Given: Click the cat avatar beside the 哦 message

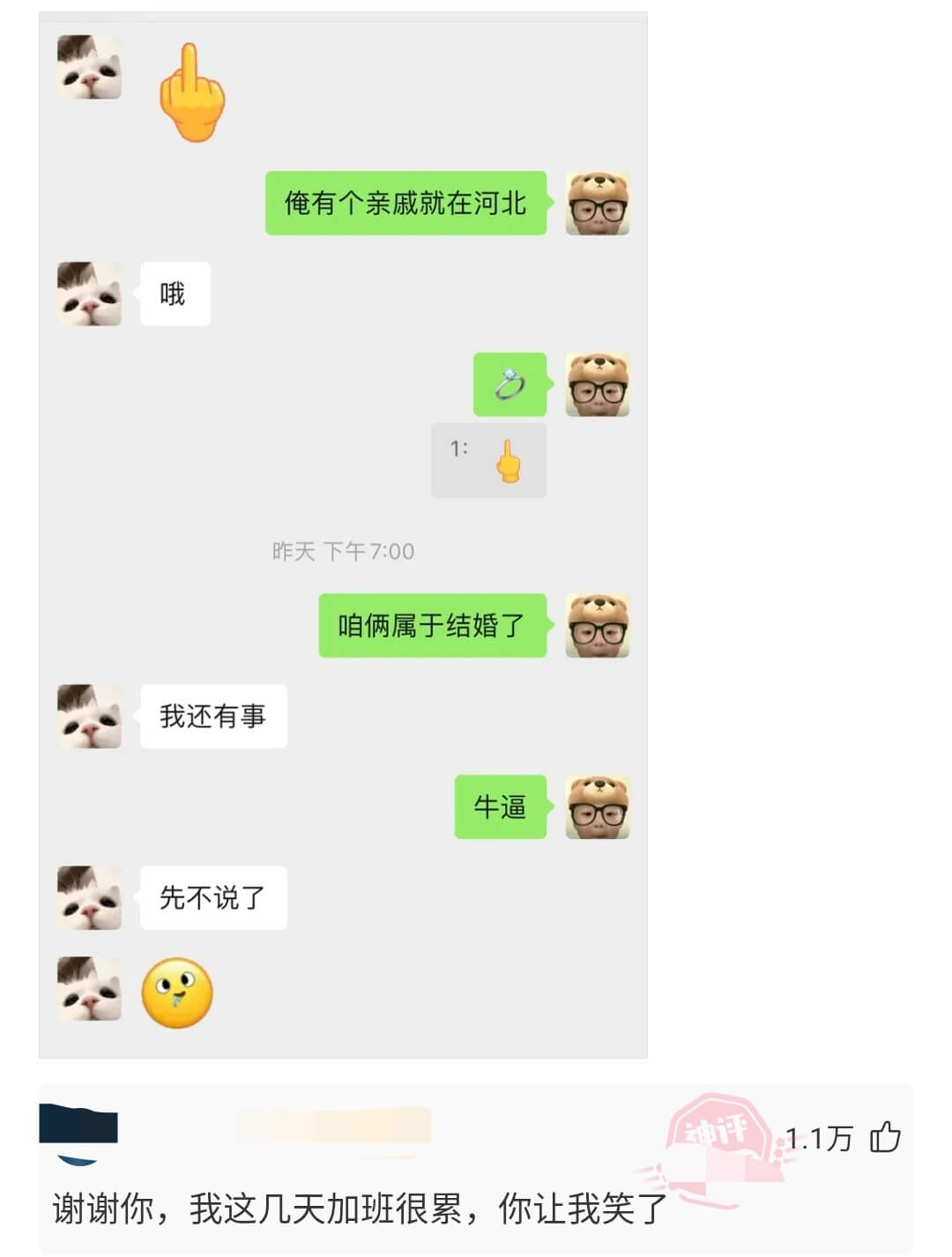Looking at the screenshot, I should point(88,294).
